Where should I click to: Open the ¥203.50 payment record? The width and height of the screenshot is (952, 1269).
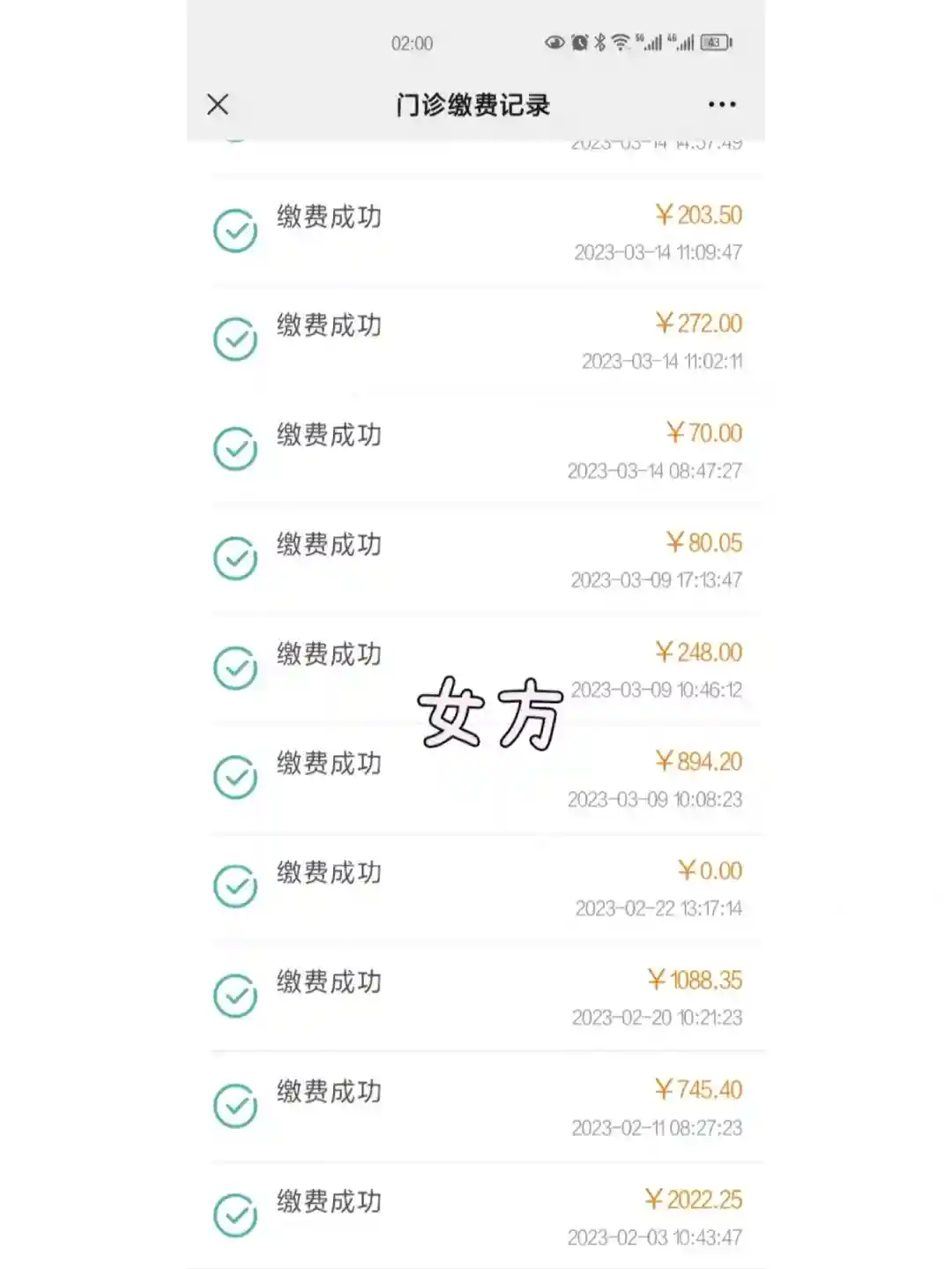pos(476,232)
